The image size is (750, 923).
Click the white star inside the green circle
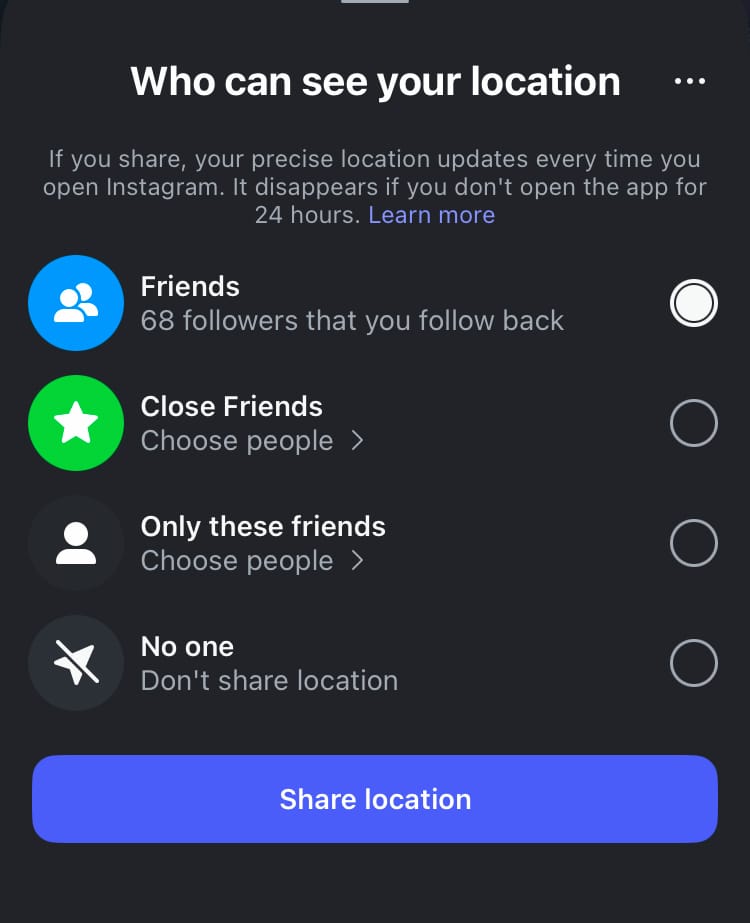tap(76, 423)
